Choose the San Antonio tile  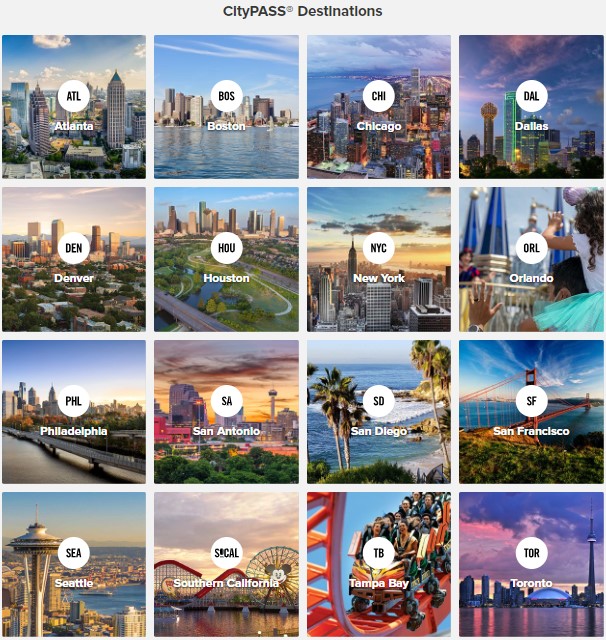coord(226,412)
